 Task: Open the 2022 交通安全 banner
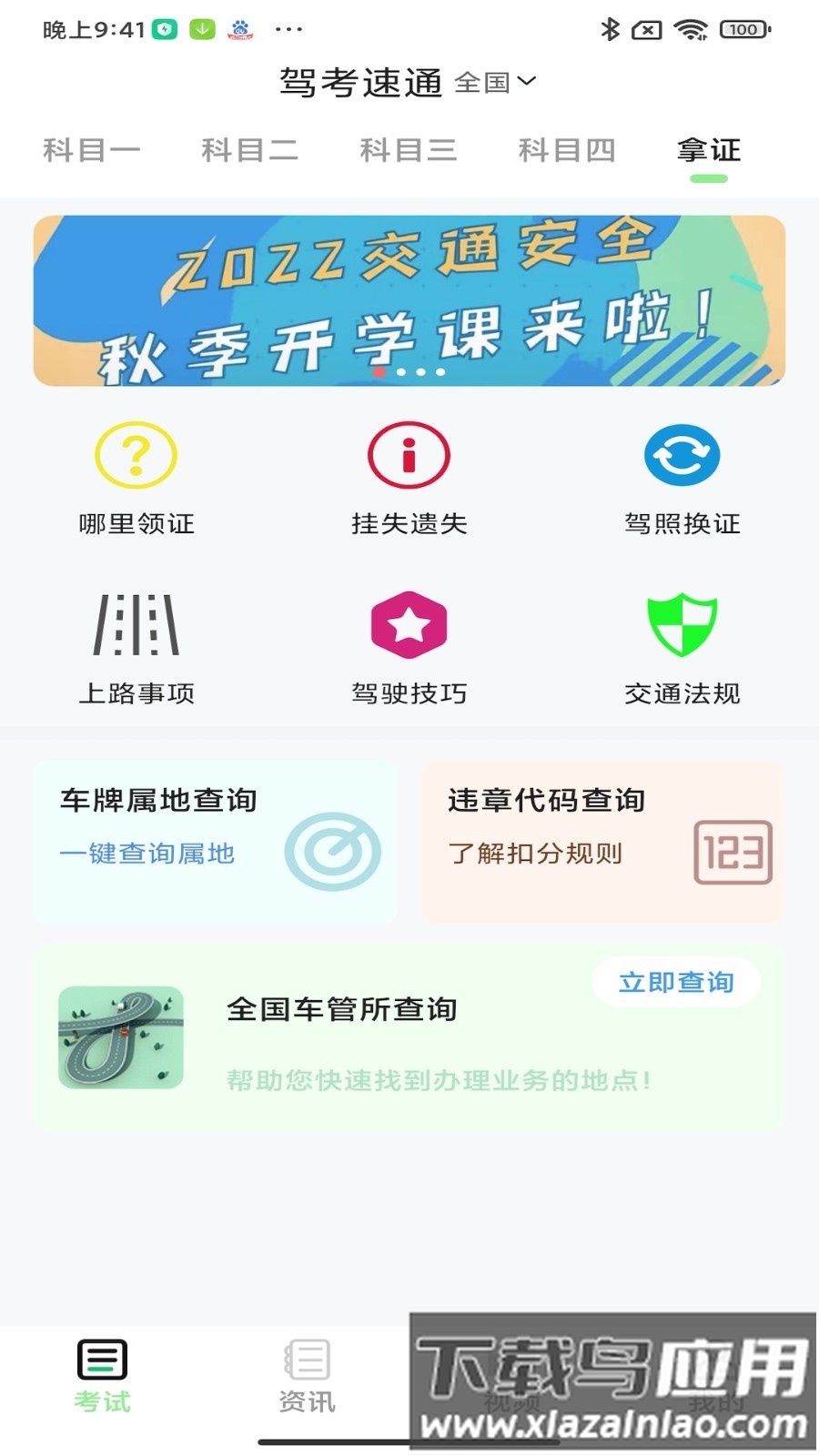pos(409,298)
